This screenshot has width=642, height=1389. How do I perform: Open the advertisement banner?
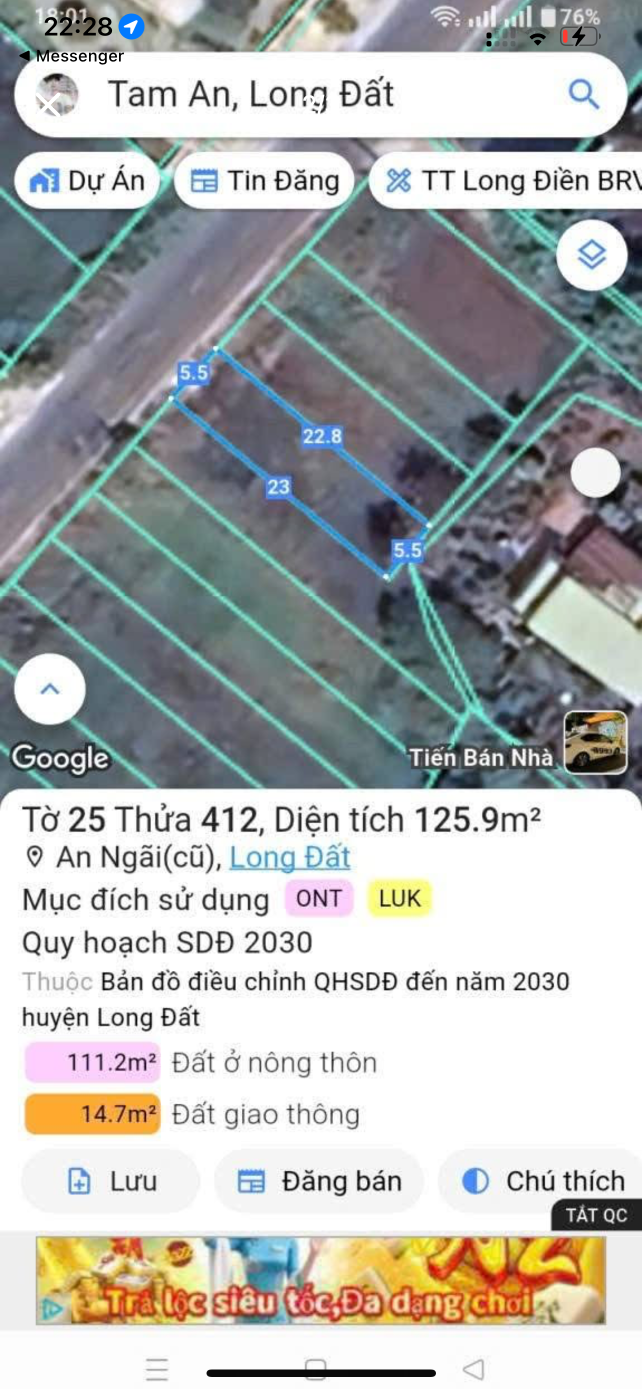[x=320, y=1281]
